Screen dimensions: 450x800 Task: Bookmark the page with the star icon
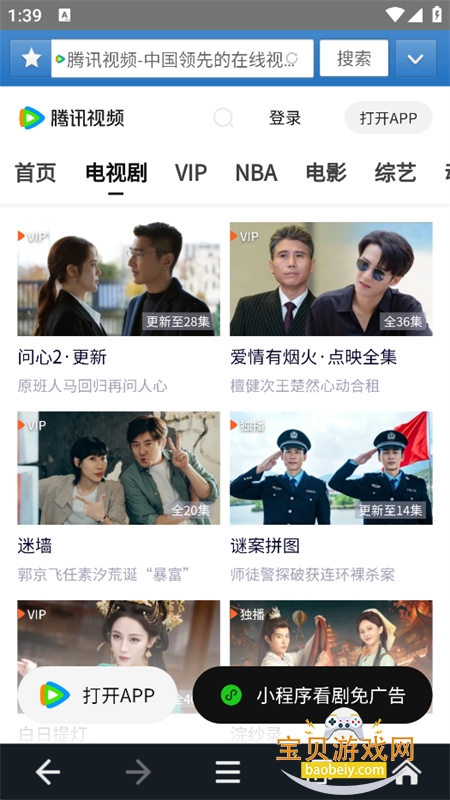pyautogui.click(x=31, y=59)
